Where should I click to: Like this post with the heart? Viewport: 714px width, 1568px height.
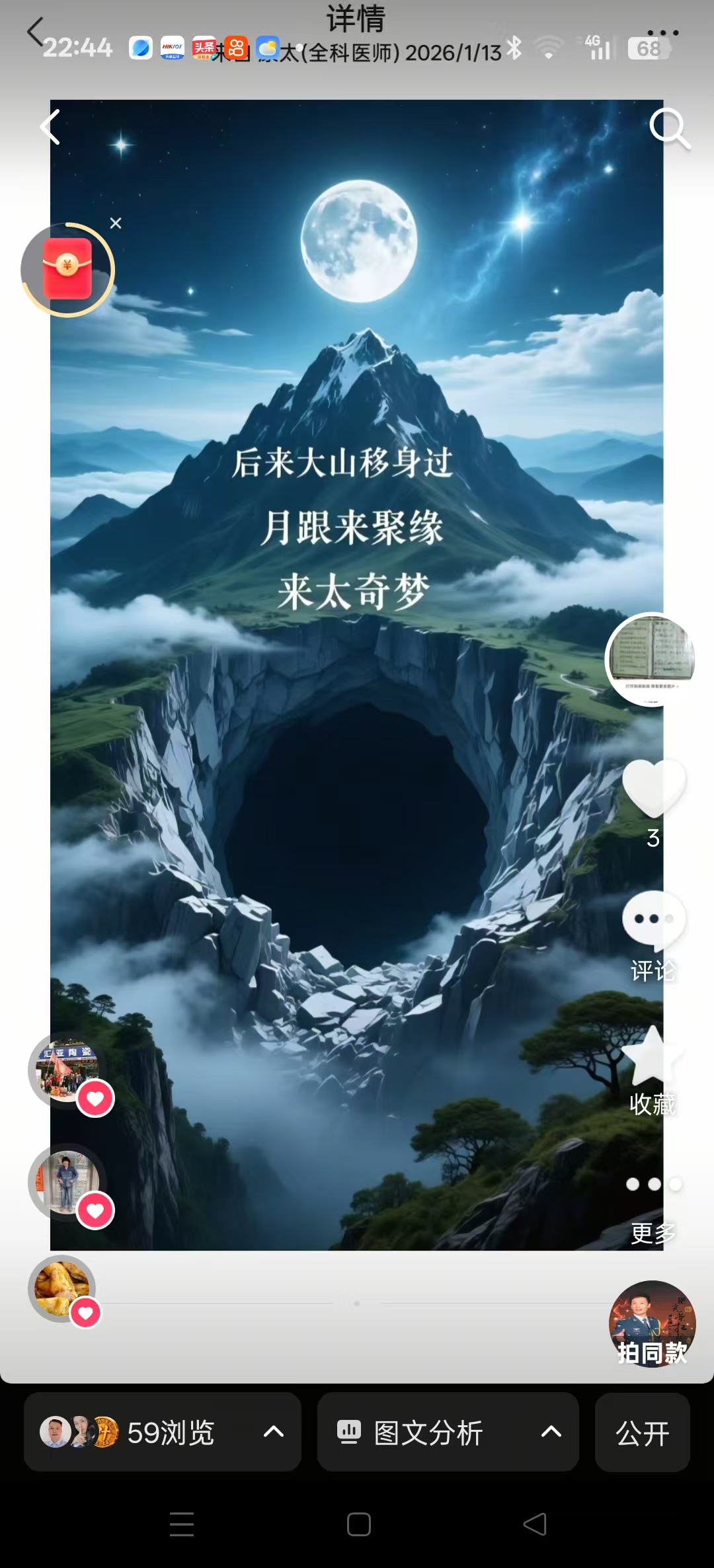click(653, 788)
